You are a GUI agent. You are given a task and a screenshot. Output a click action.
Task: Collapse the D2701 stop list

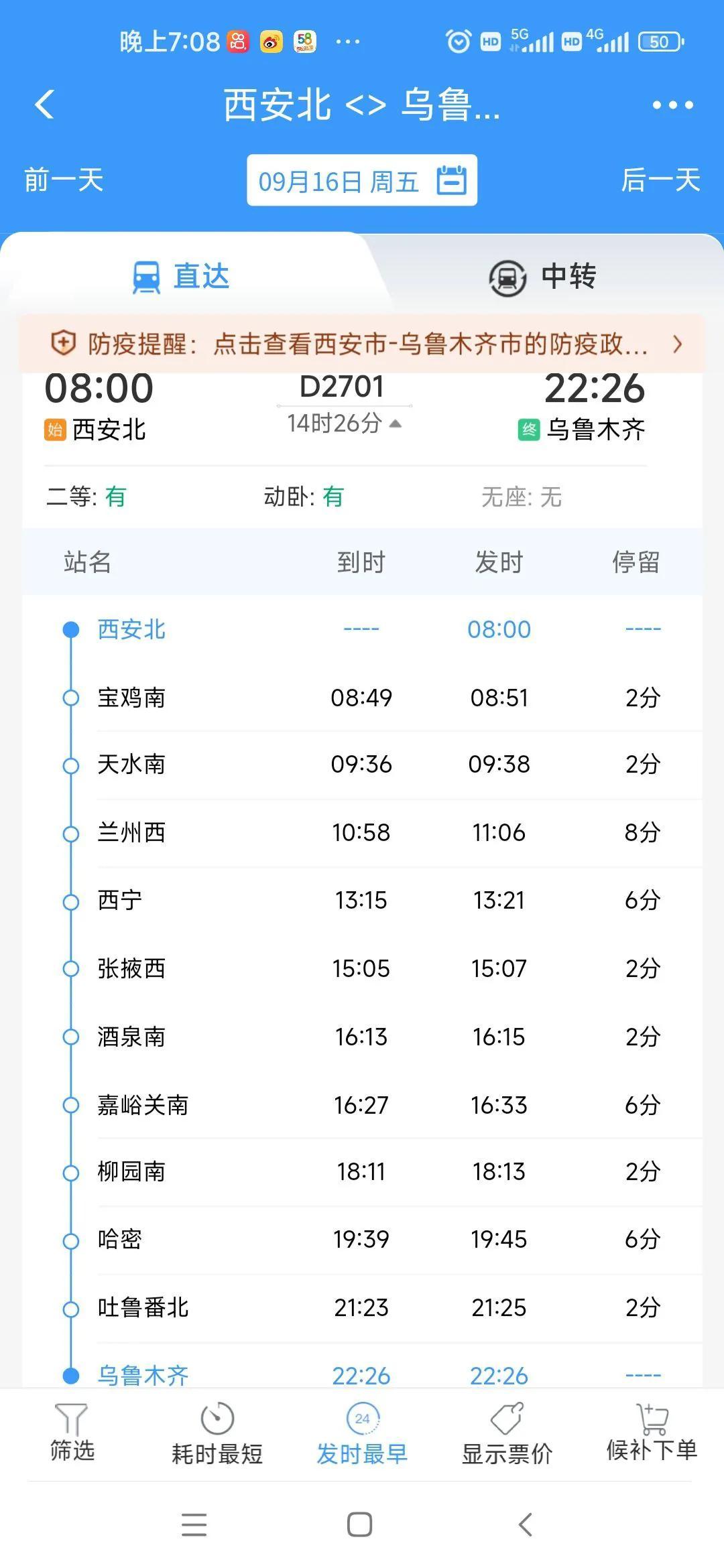click(344, 423)
